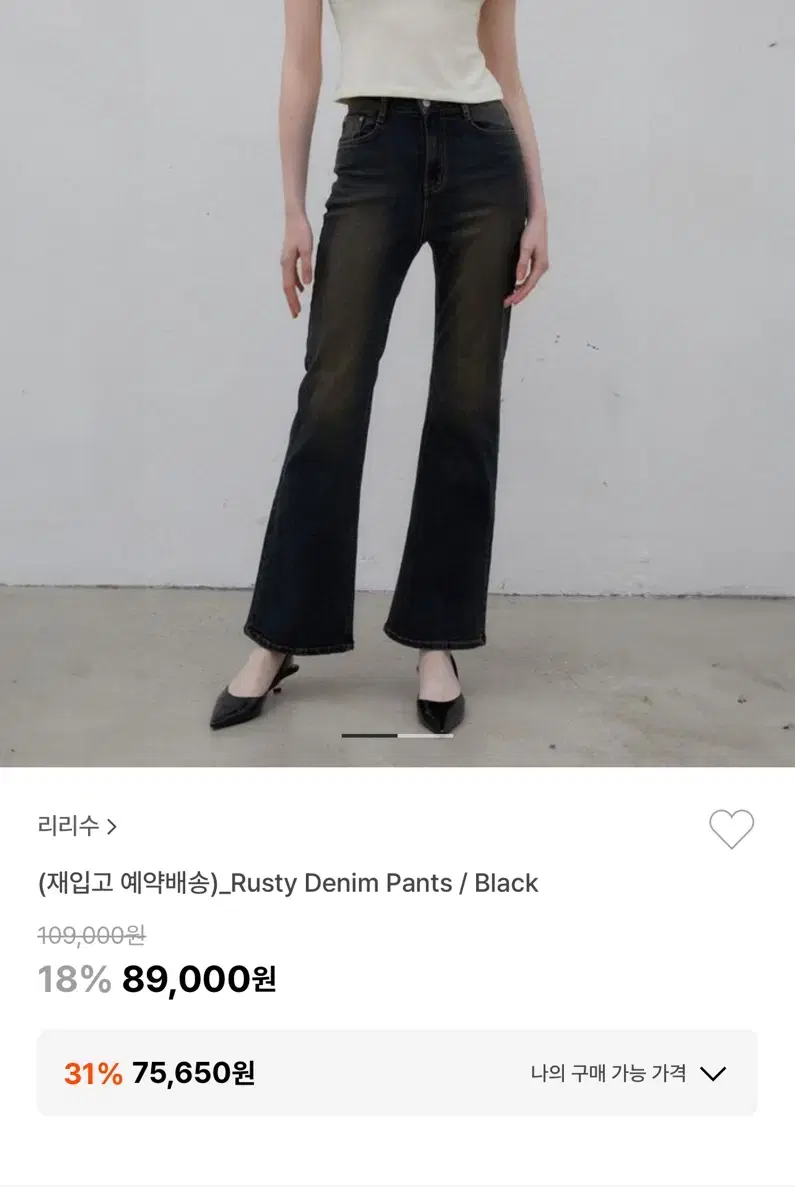Tap the image carousel progress indicator
Viewport: 795px width, 1200px height.
[397, 733]
